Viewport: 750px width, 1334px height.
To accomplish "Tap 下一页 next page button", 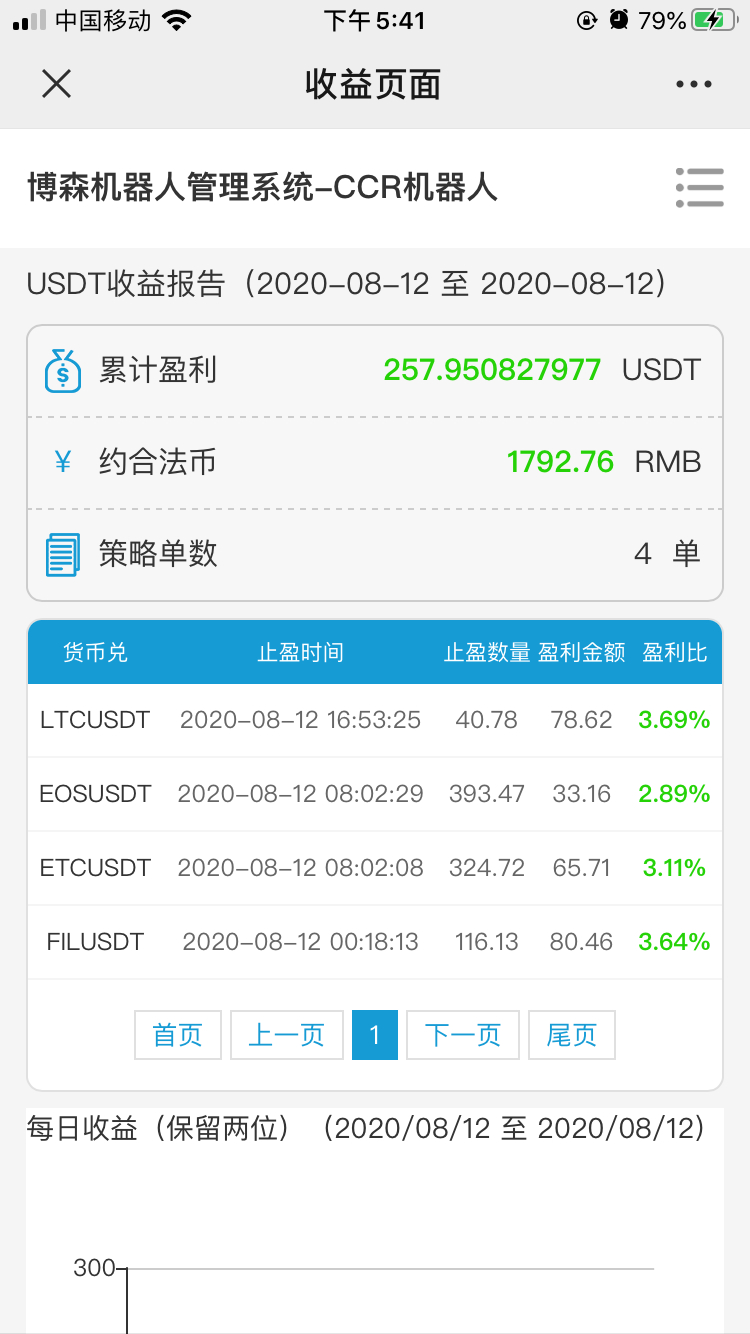I will click(463, 1035).
